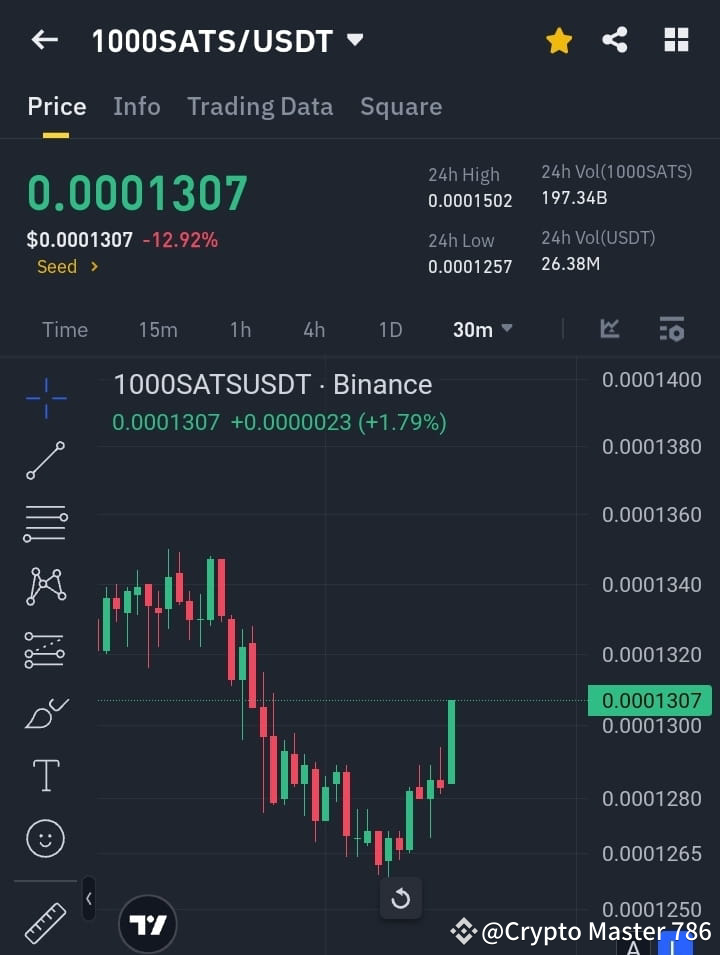Open the chart indicators panel
Viewport: 720px width, 955px height.
[x=610, y=329]
